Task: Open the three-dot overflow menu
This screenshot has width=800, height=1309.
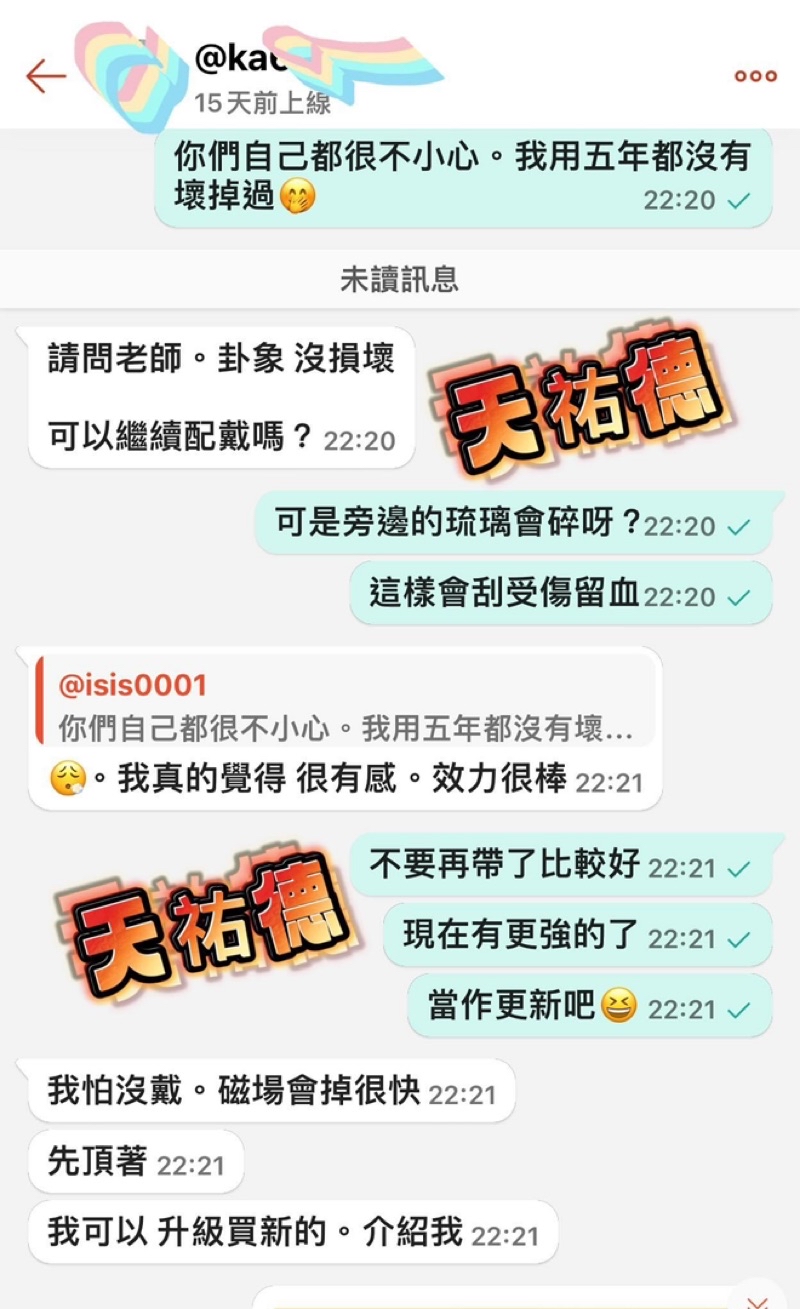Action: 755,76
